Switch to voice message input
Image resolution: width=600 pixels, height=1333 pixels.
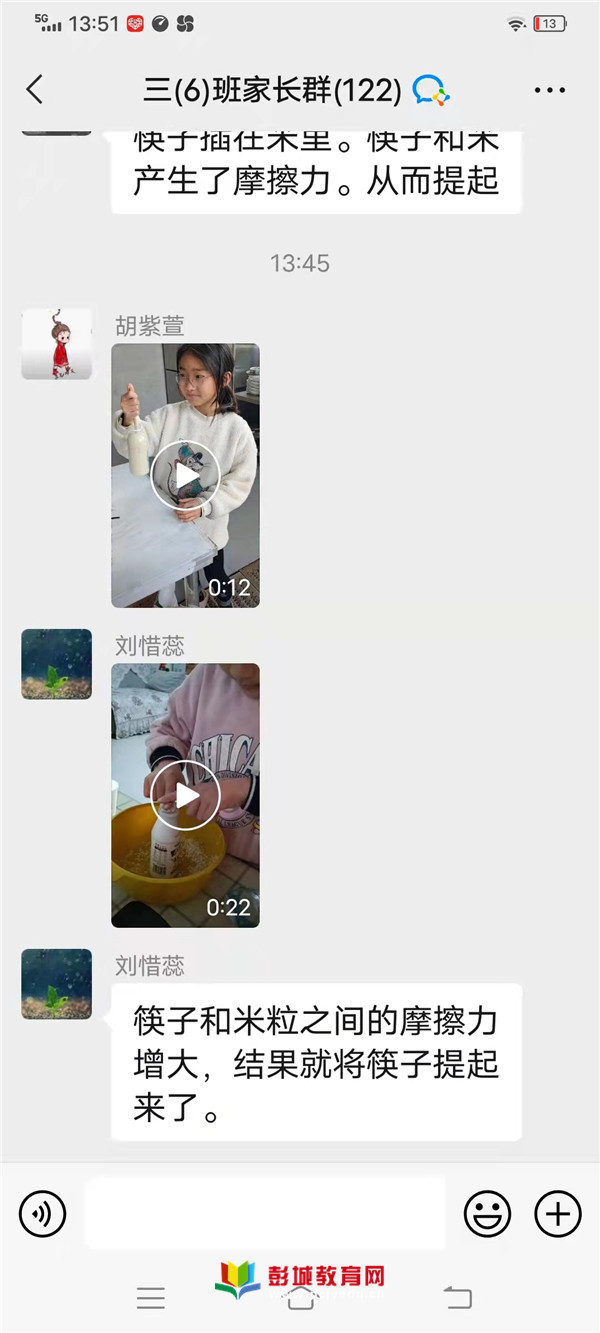pyautogui.click(x=42, y=1214)
